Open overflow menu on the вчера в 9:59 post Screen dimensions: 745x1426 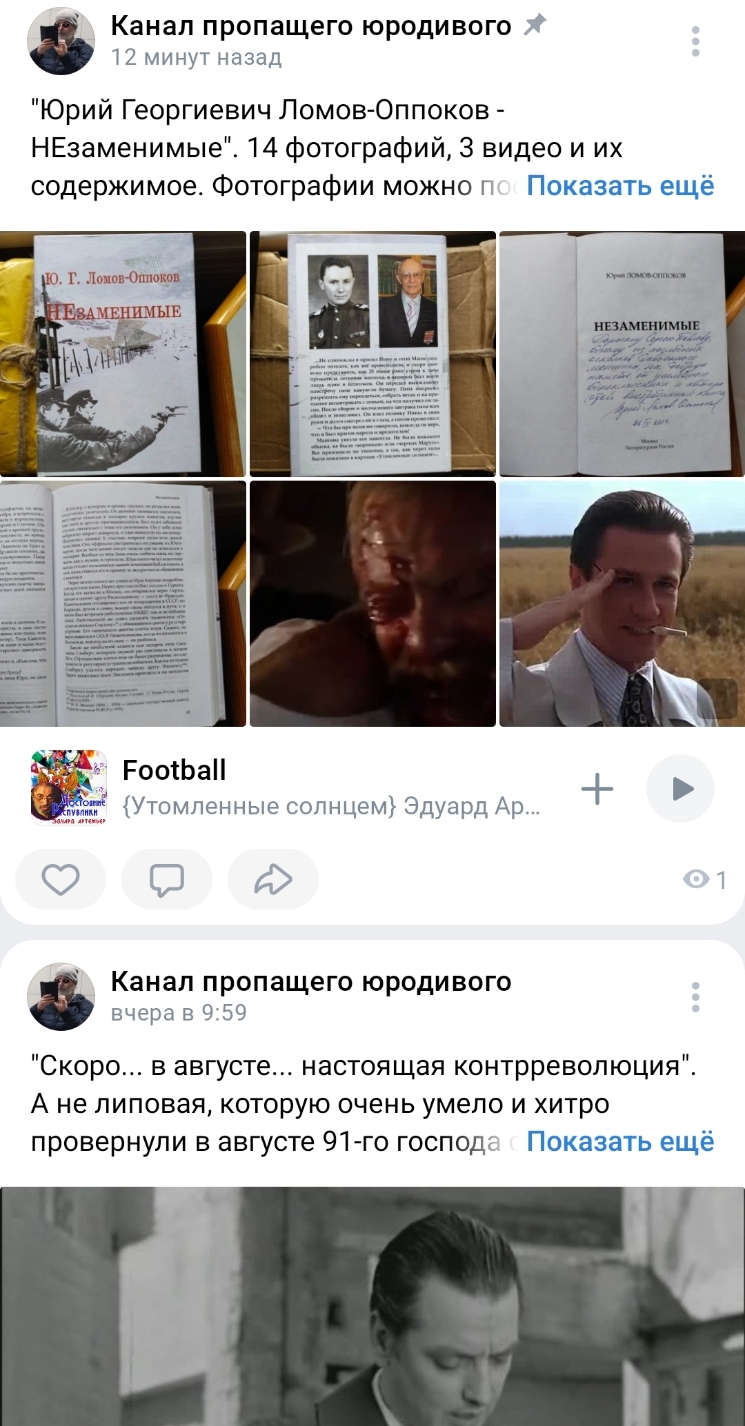(695, 996)
